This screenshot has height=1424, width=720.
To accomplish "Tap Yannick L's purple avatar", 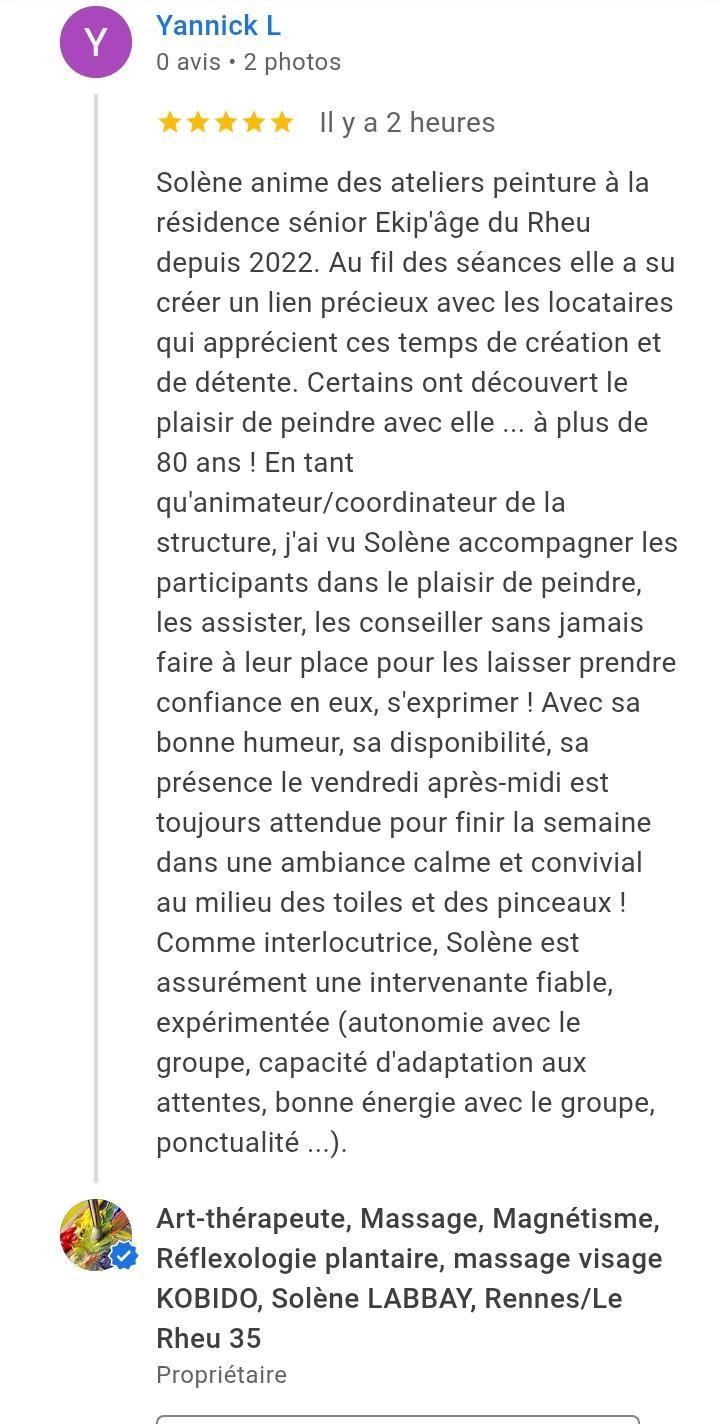I will 96,42.
